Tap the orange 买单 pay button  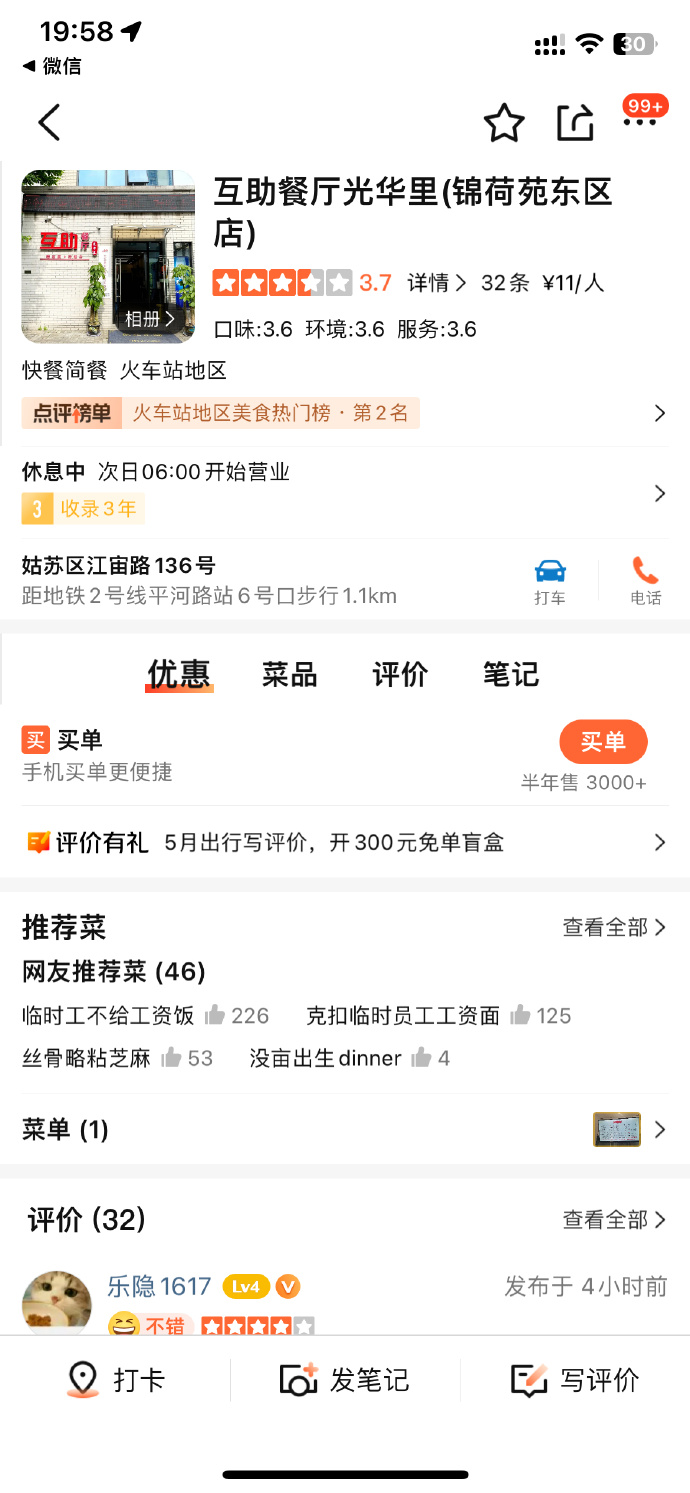[603, 741]
